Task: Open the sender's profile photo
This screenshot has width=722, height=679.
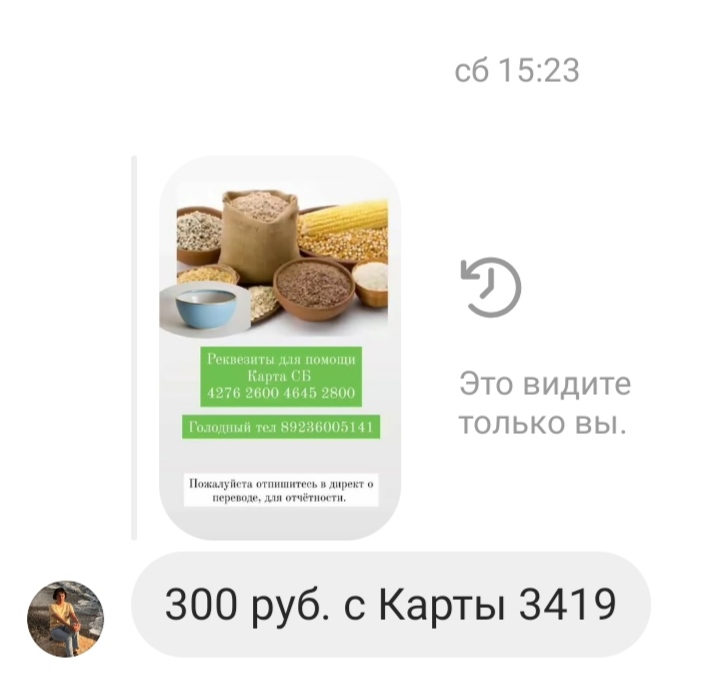Action: 65,618
